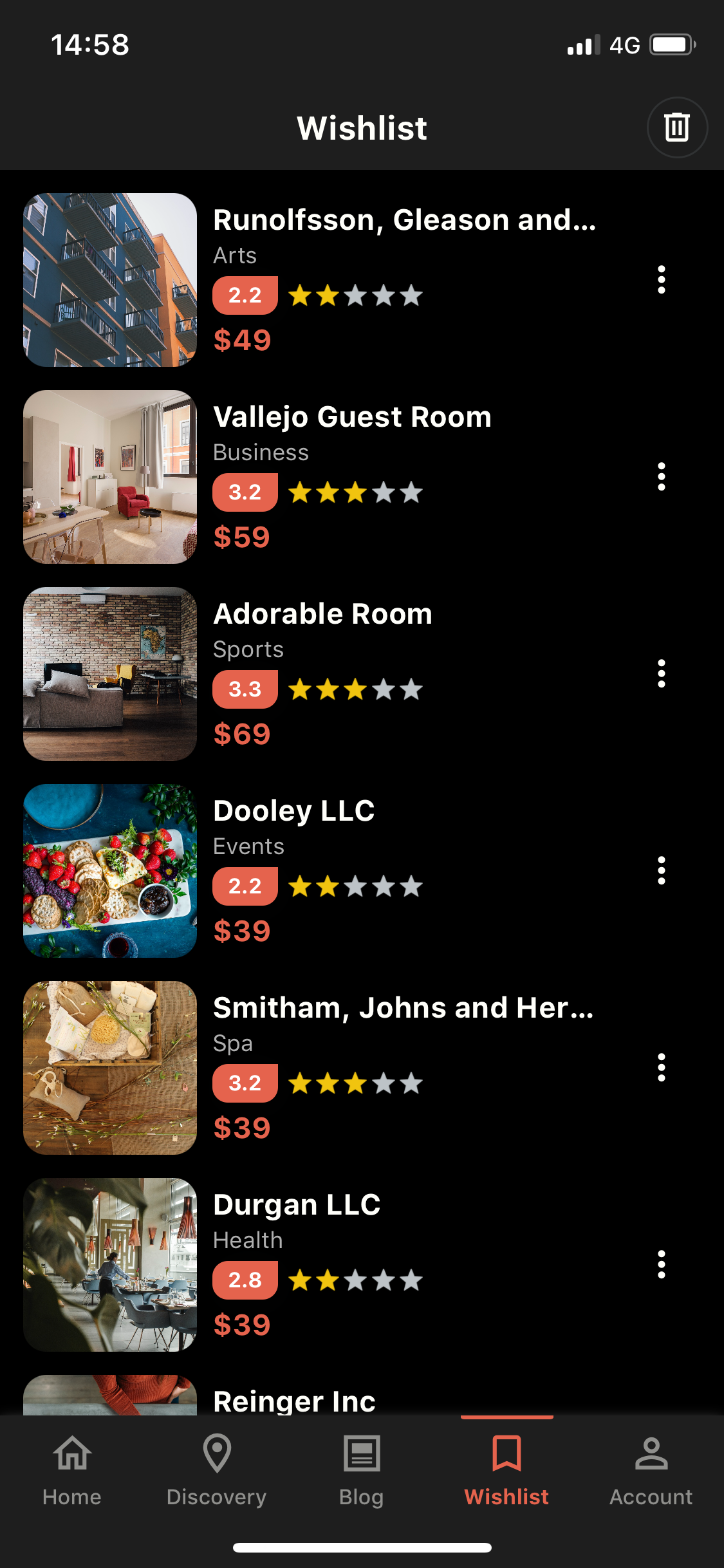Open more options for Durgan LLC
724x1568 pixels.
[x=661, y=1265]
